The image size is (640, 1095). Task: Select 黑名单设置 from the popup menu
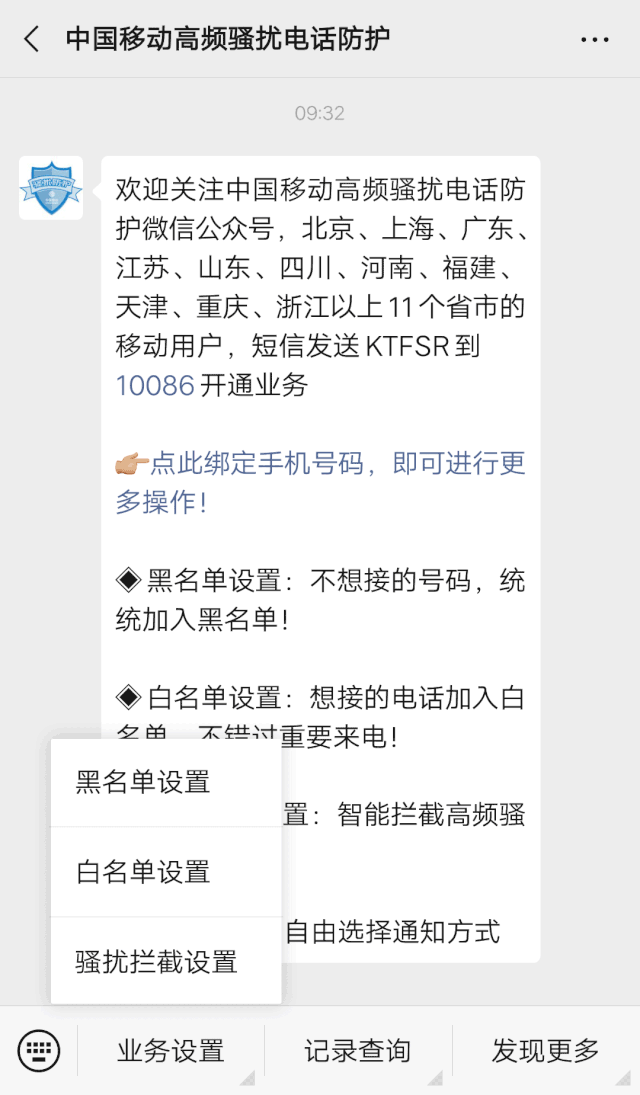pos(166,782)
